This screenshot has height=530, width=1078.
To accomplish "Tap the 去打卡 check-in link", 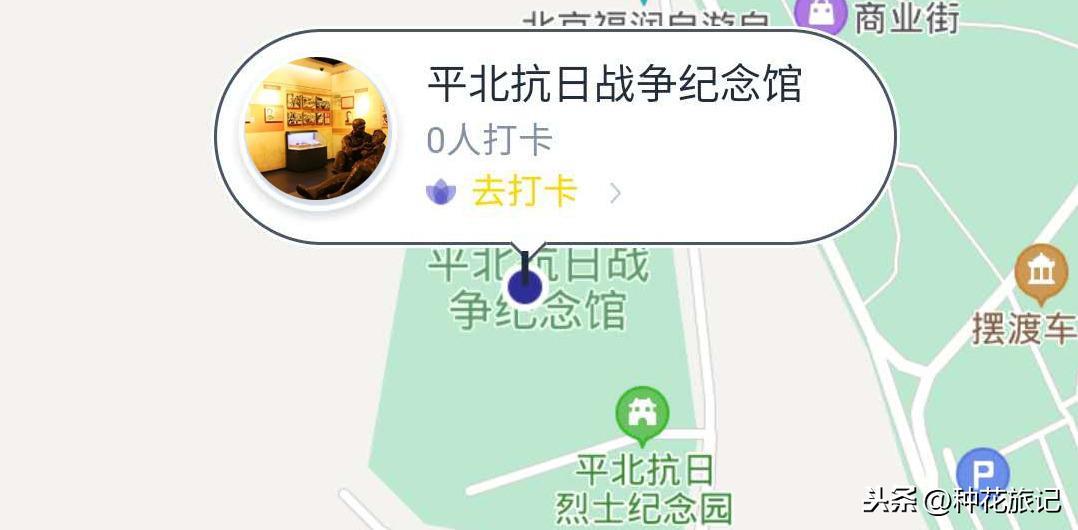I will 524,191.
